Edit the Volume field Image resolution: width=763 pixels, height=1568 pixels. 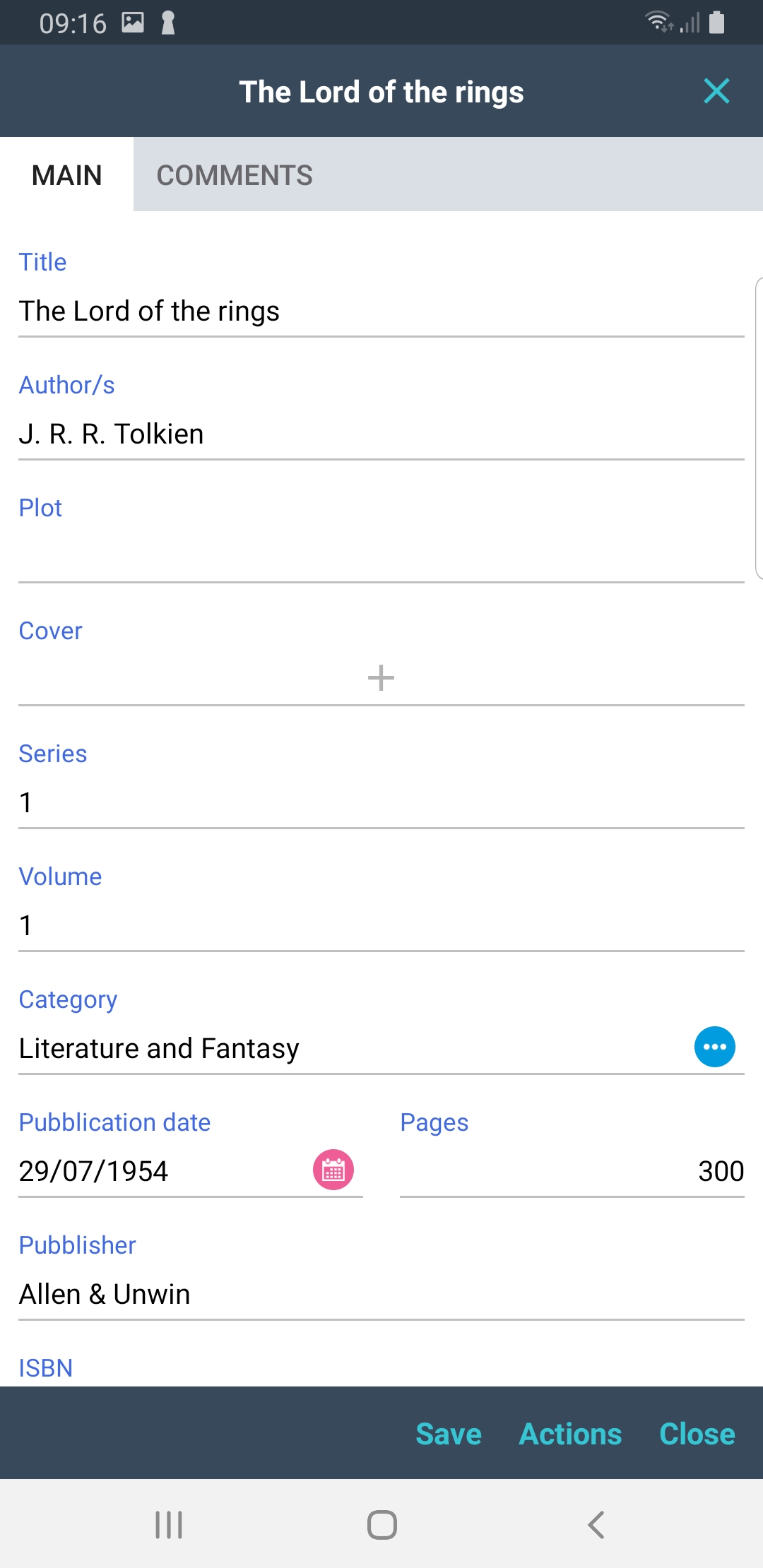pos(380,926)
